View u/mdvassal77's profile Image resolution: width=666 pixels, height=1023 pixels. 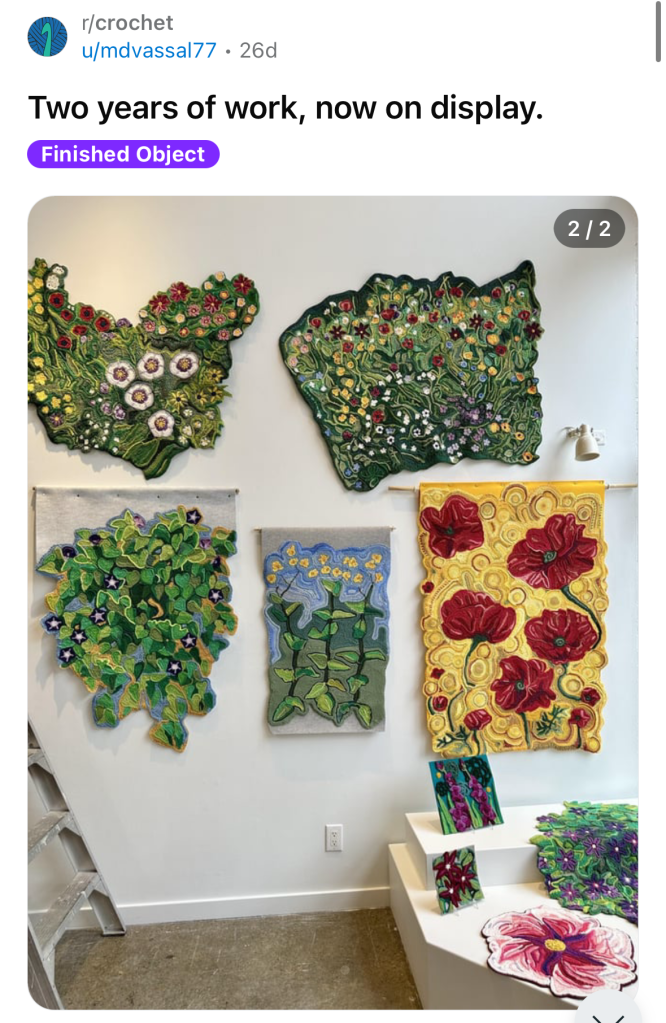pos(149,50)
